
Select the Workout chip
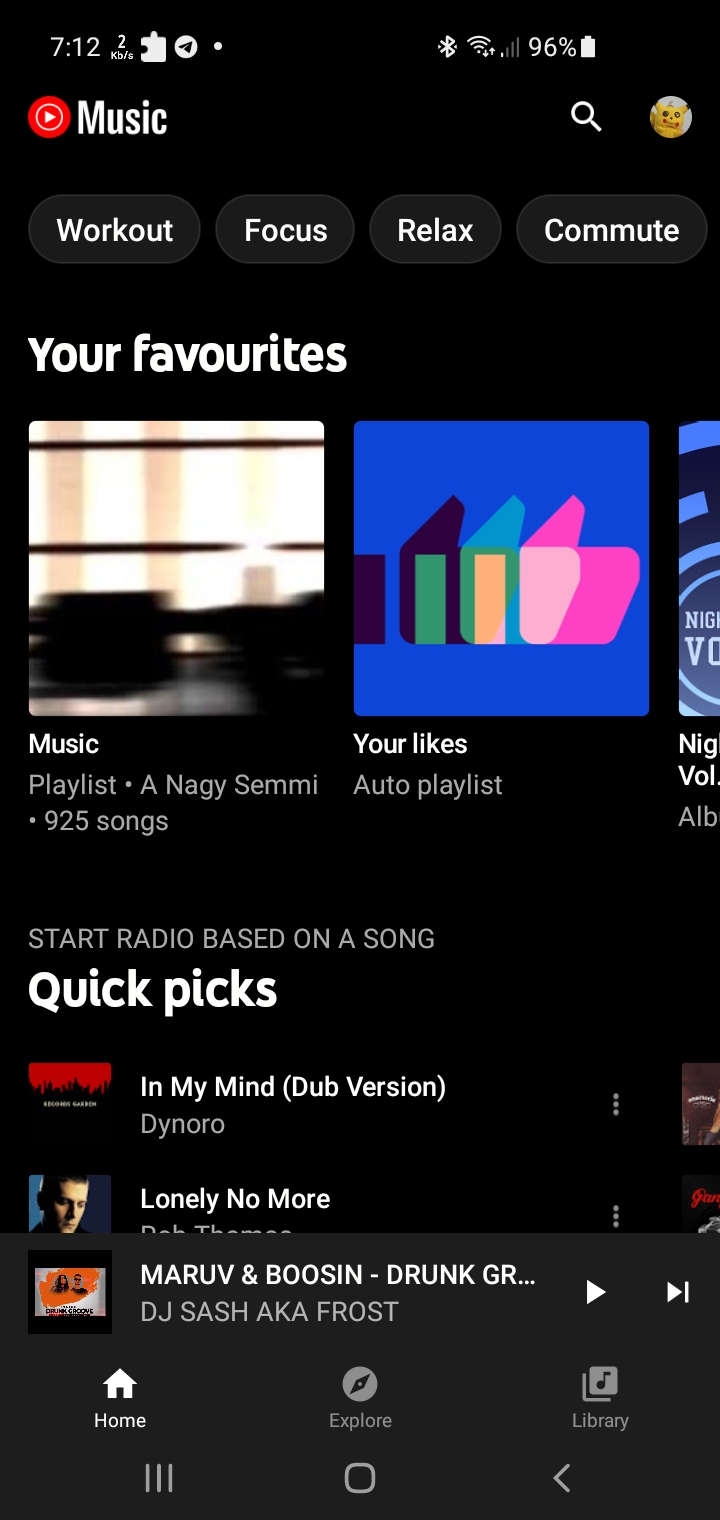click(x=115, y=230)
